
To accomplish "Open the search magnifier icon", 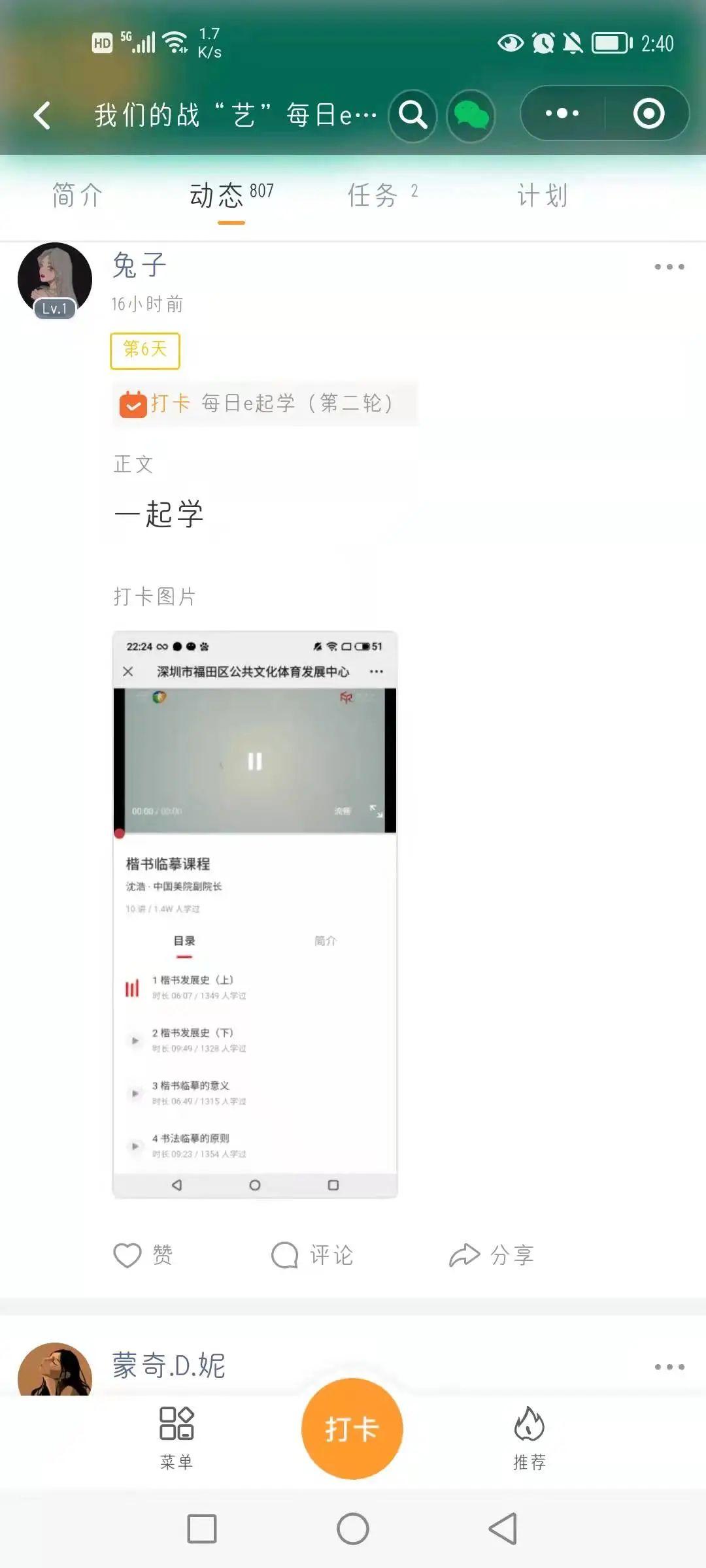I will click(412, 115).
